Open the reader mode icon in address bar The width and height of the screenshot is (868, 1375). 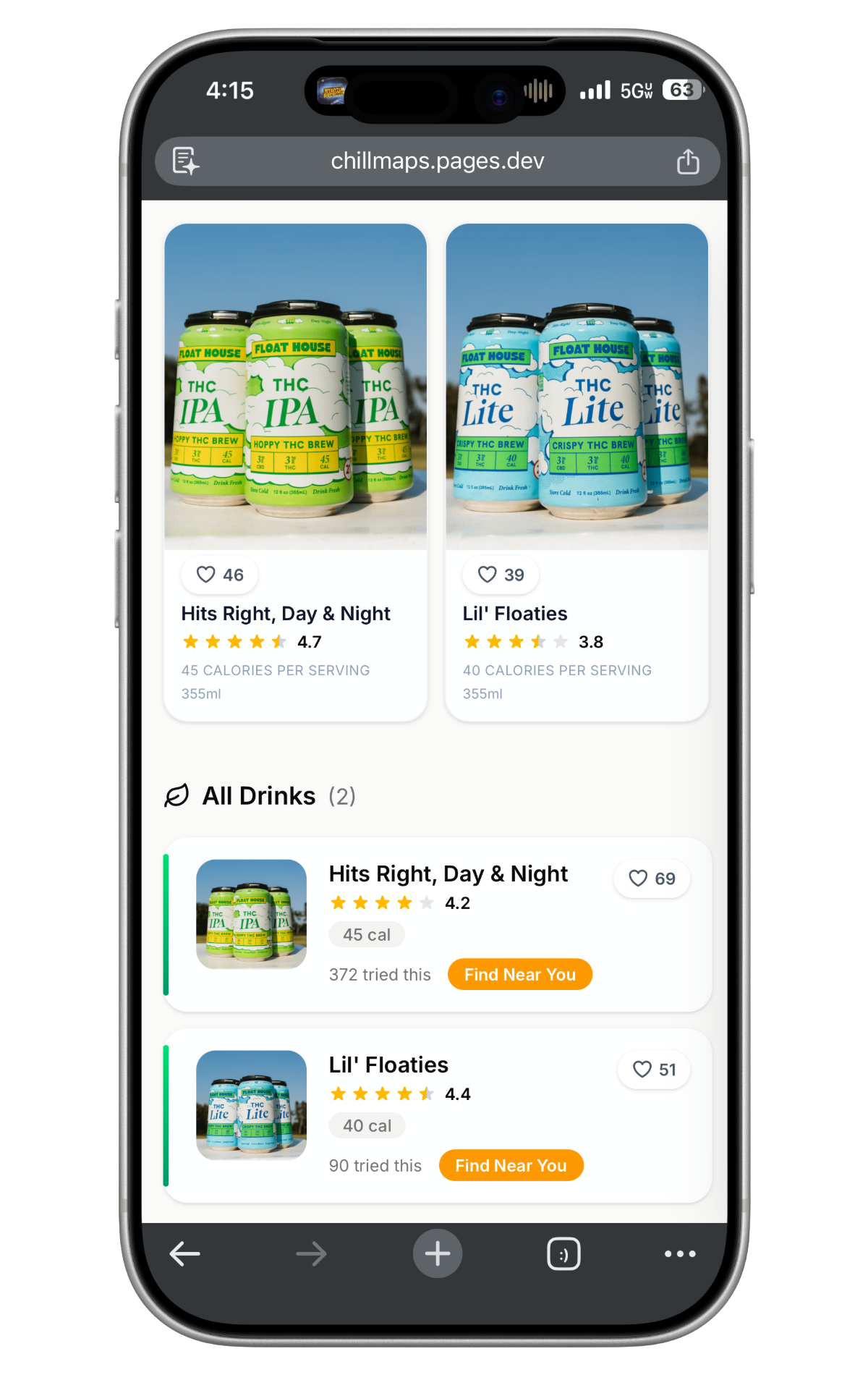coord(185,161)
